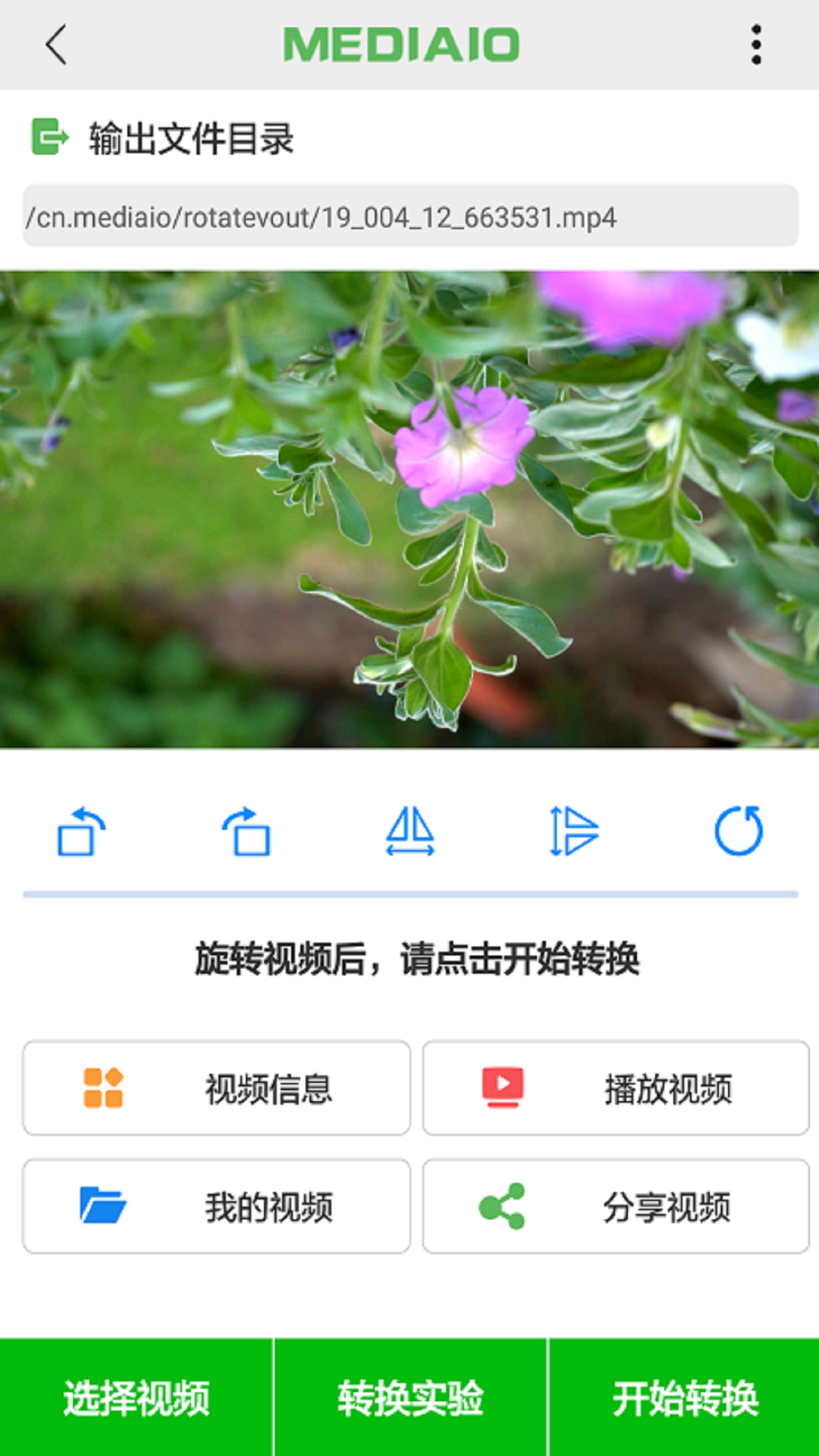This screenshot has width=819, height=1456.
Task: Rotate the video right (clockwise)
Action: point(246,831)
